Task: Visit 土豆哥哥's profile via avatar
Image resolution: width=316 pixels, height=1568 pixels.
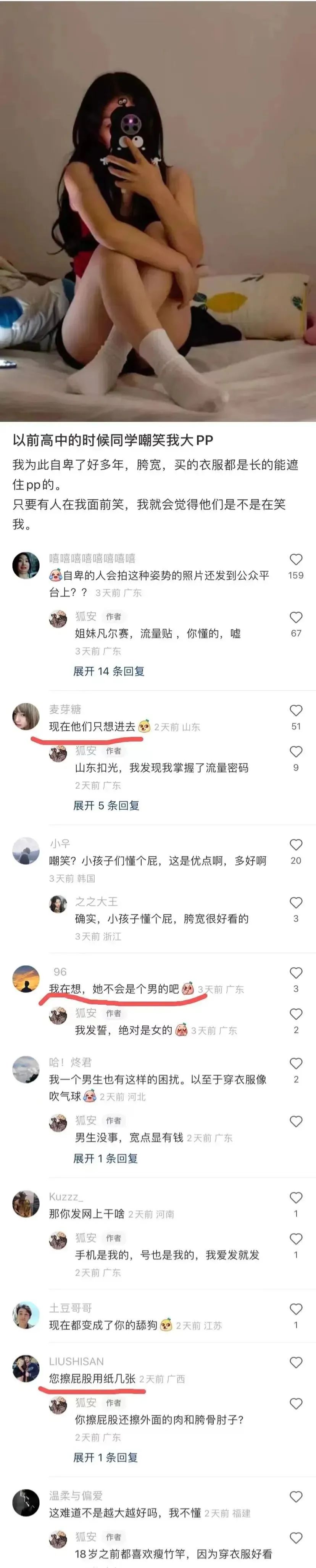Action: [26, 1315]
